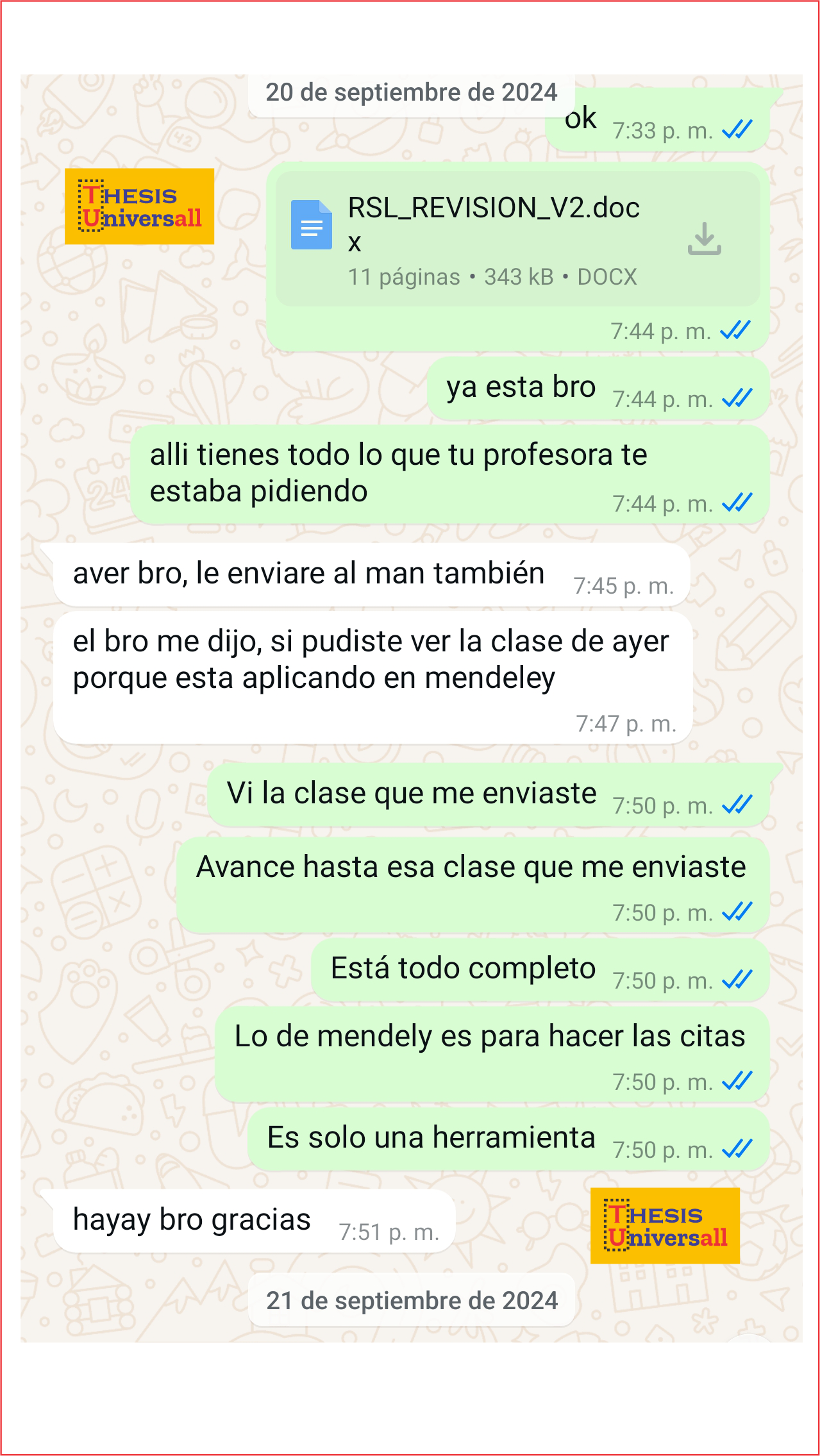Click the blue double checkmarks on the ok message

coord(737,130)
